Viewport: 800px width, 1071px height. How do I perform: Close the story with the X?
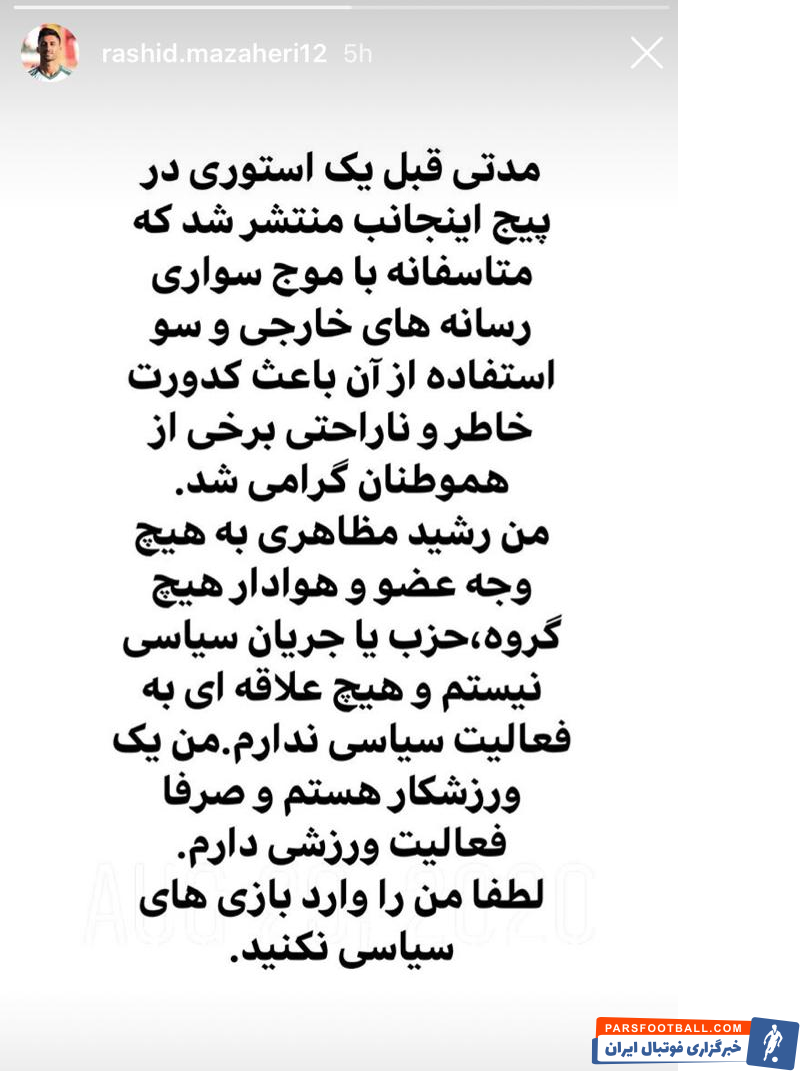[x=647, y=53]
